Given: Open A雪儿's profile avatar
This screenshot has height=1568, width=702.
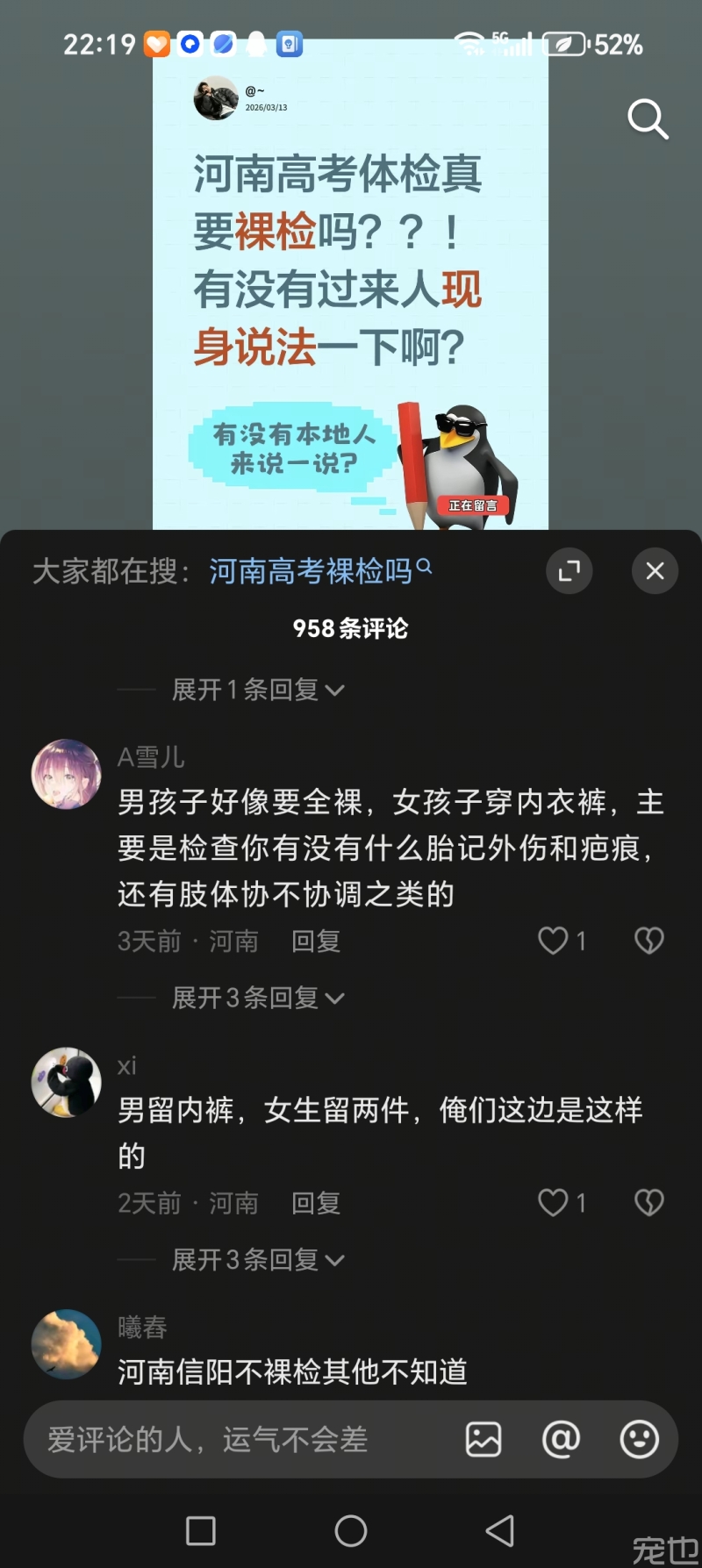Looking at the screenshot, I should click(67, 774).
